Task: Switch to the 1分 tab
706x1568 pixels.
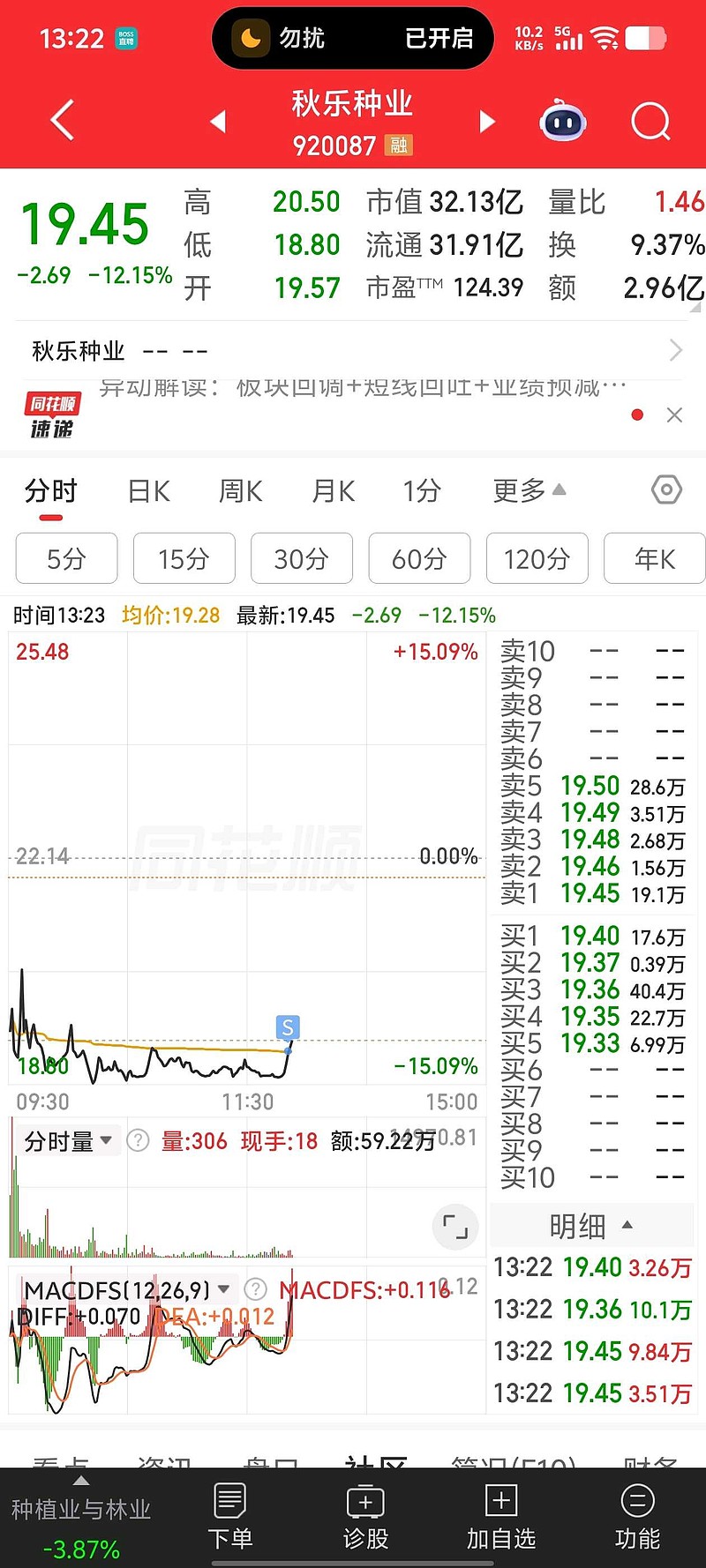Action: 422,491
